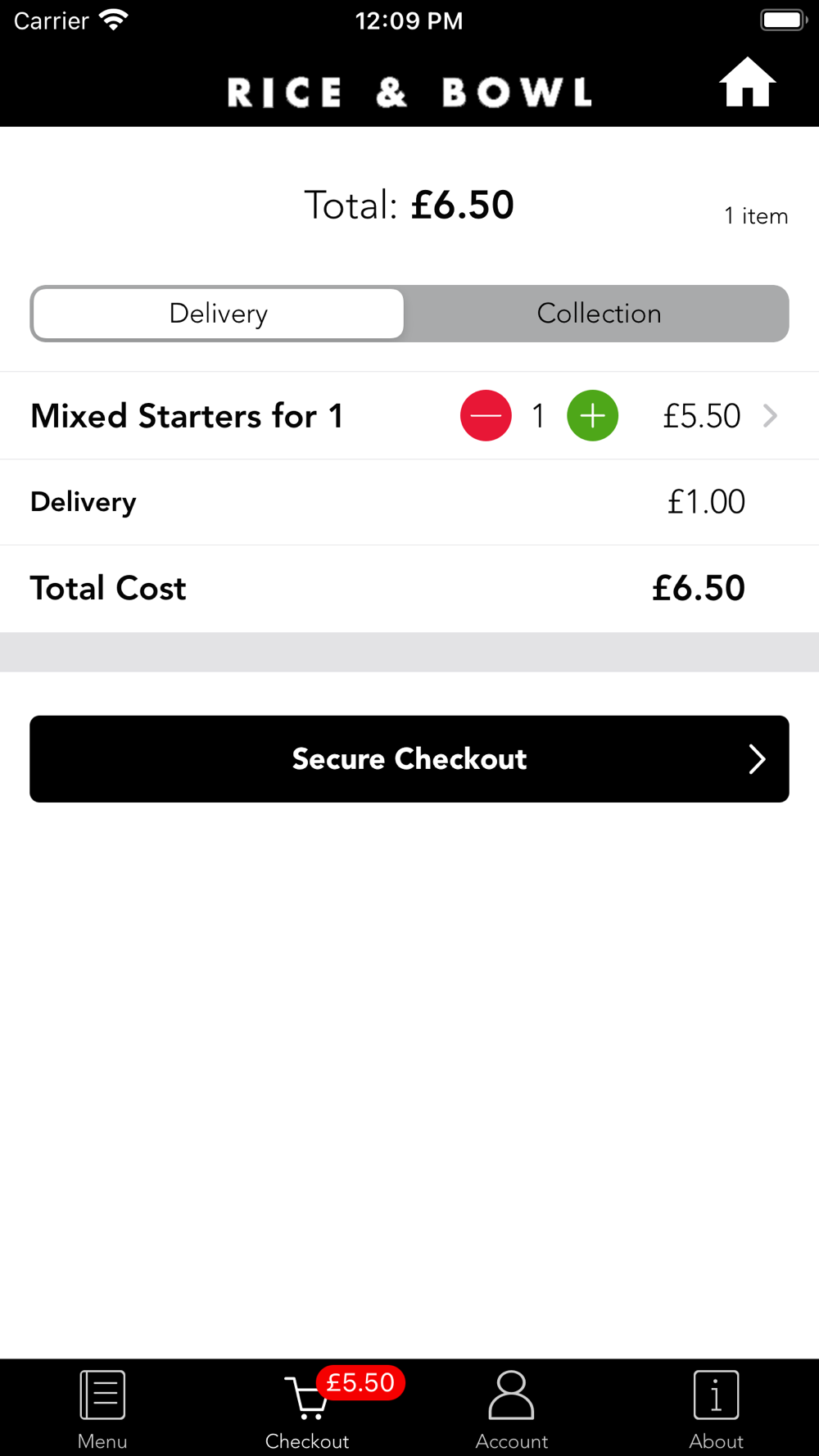Image resolution: width=819 pixels, height=1456 pixels.
Task: Decrease Mixed Starters quantity with minus
Action: point(486,415)
